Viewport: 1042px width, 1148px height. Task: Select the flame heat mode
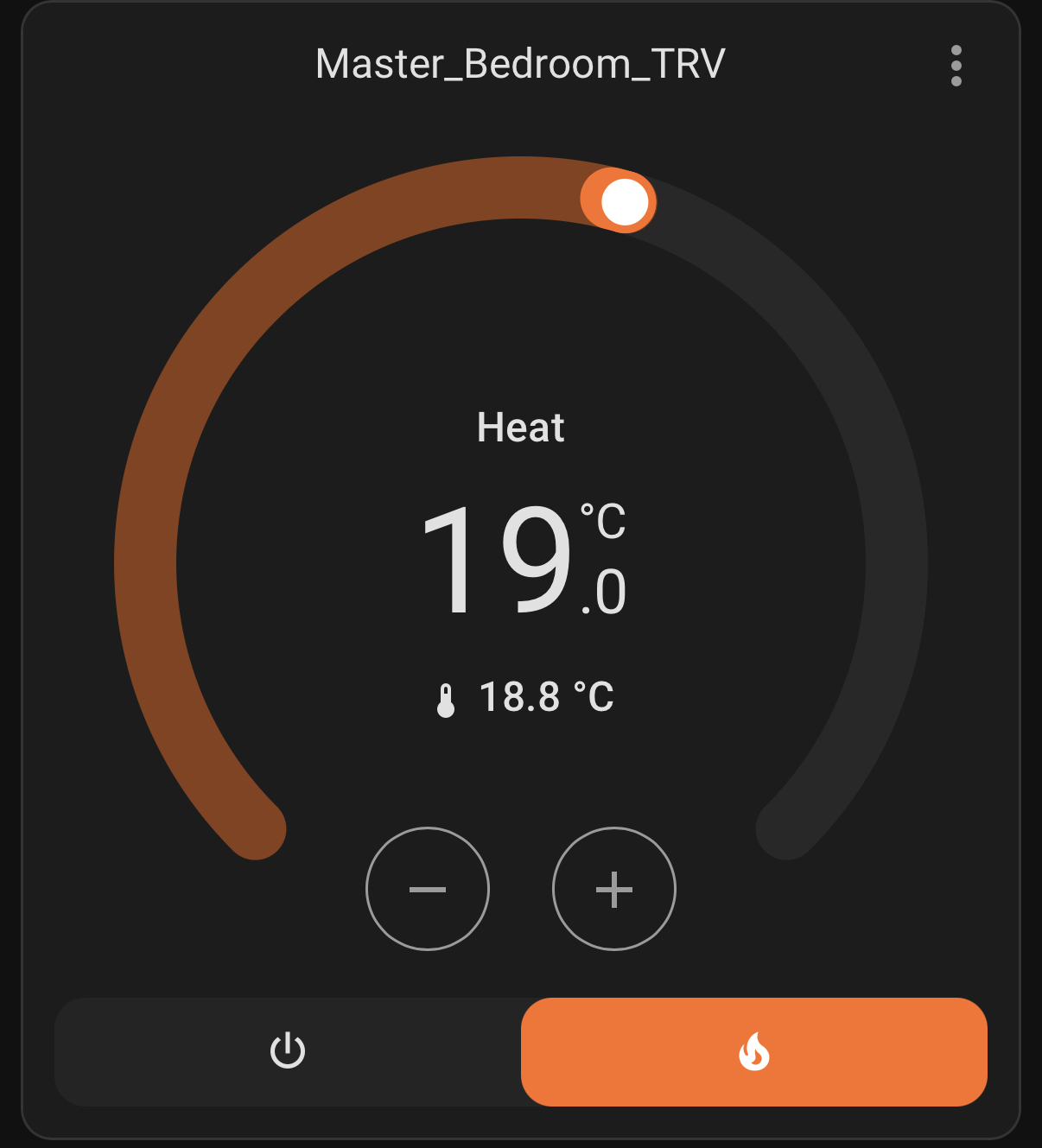[753, 1051]
